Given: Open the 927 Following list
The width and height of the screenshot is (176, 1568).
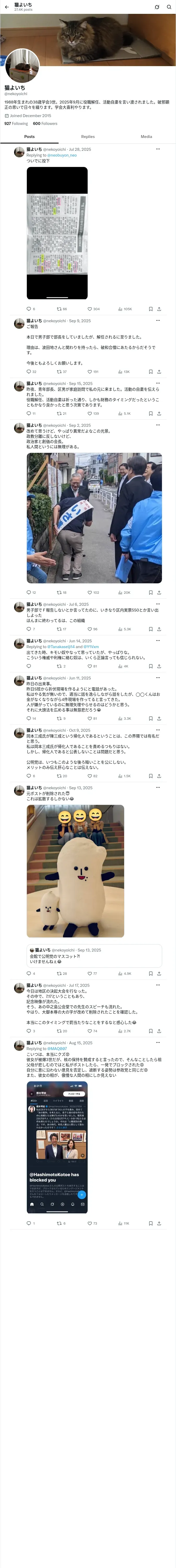Looking at the screenshot, I should 16,124.
